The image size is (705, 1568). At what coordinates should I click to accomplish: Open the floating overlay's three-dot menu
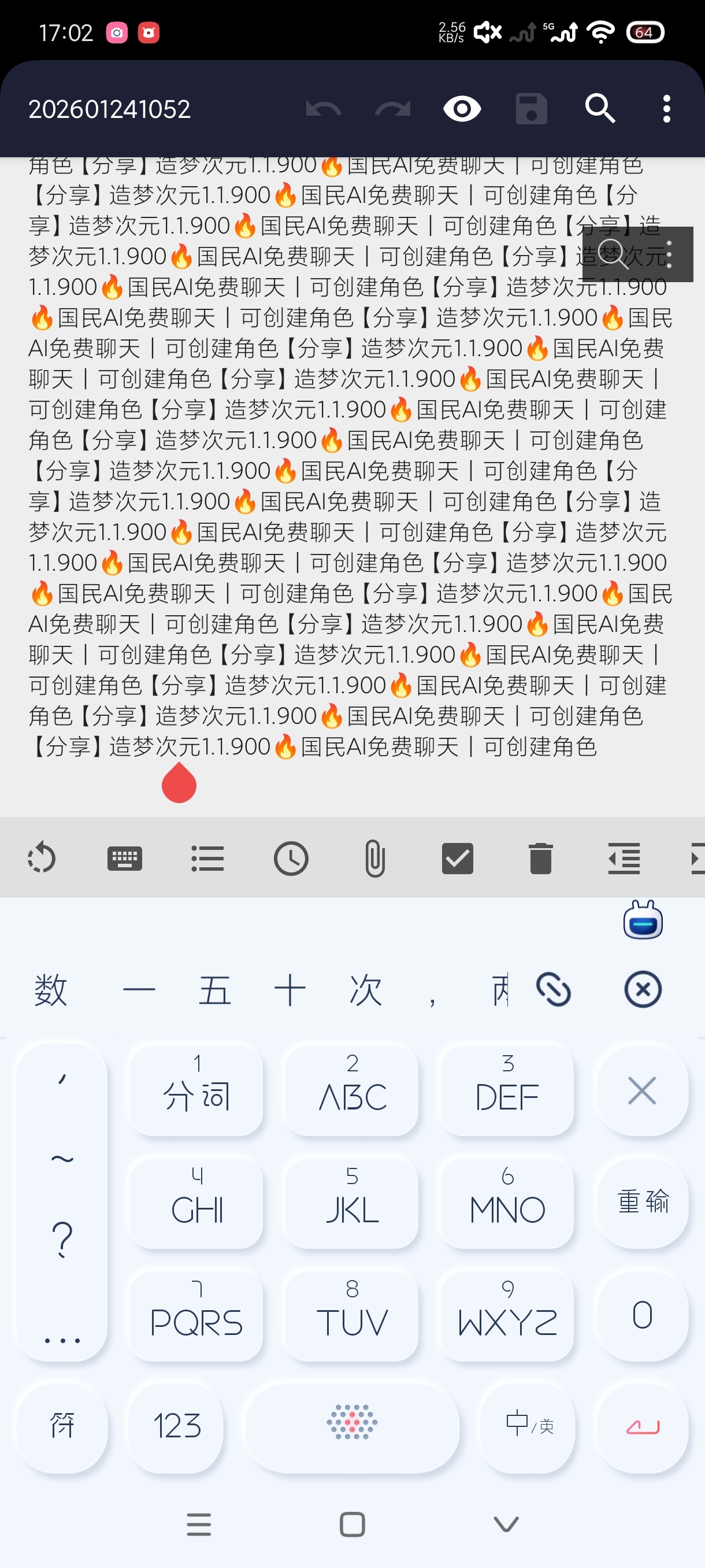point(670,254)
